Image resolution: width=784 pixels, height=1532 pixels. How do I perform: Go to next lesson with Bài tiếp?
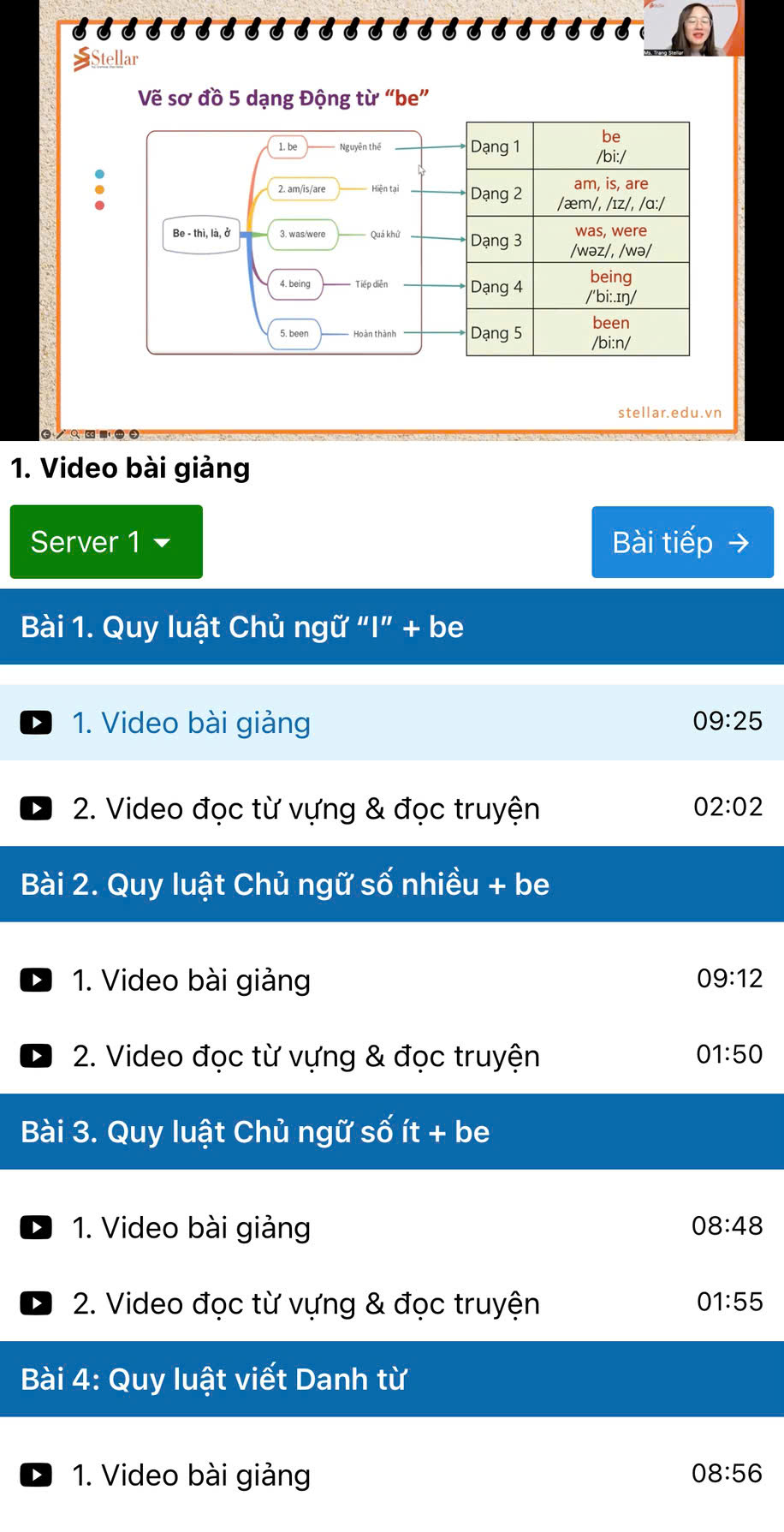click(682, 542)
